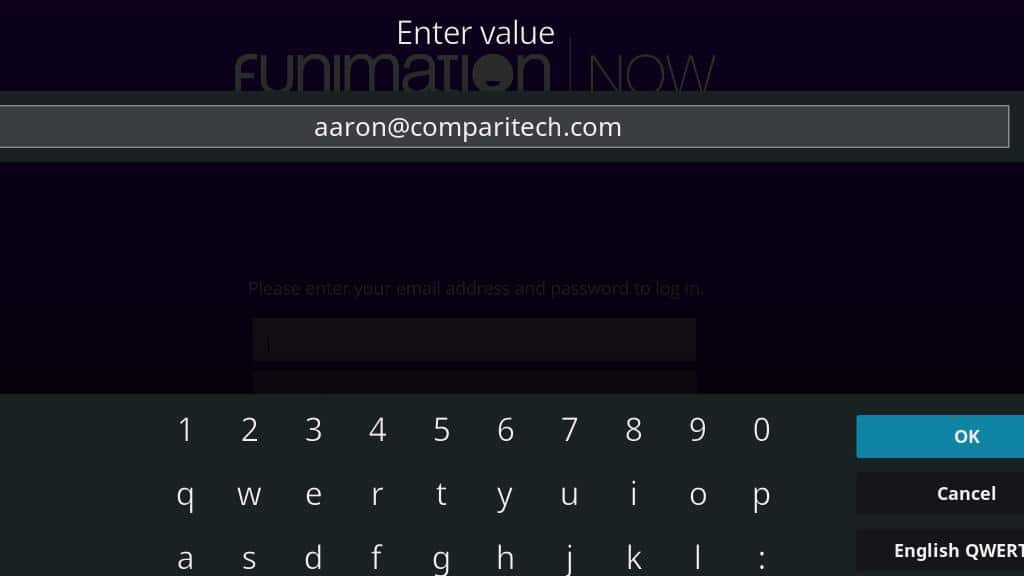Tap the letter p key

pyautogui.click(x=761, y=494)
